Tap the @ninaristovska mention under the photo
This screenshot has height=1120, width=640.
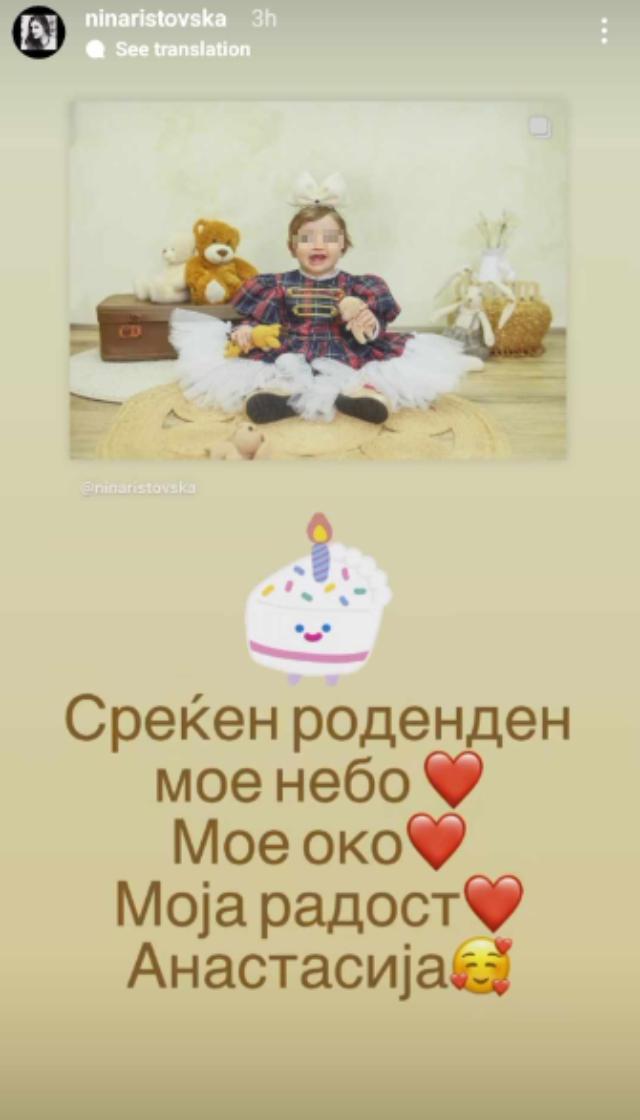point(138,488)
